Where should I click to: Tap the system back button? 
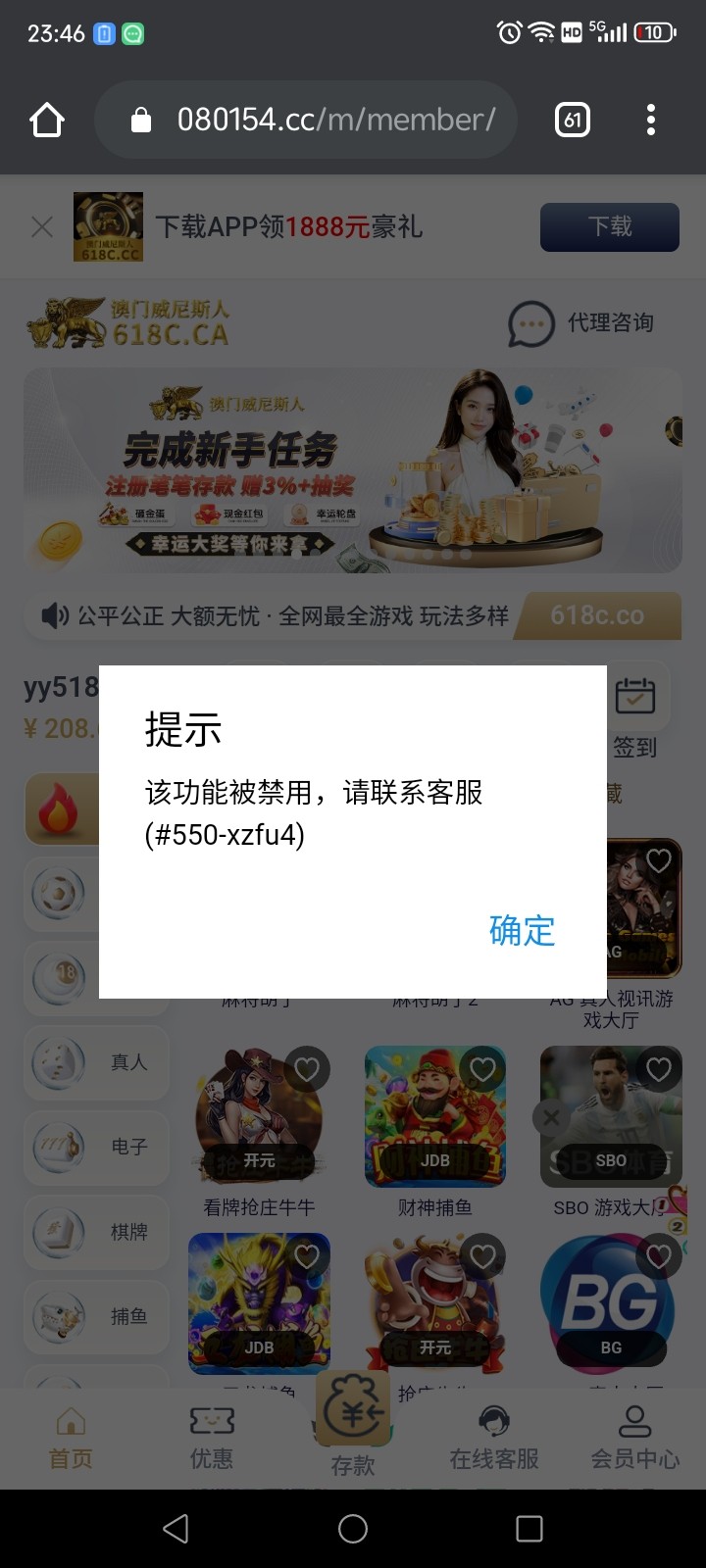(x=176, y=1529)
